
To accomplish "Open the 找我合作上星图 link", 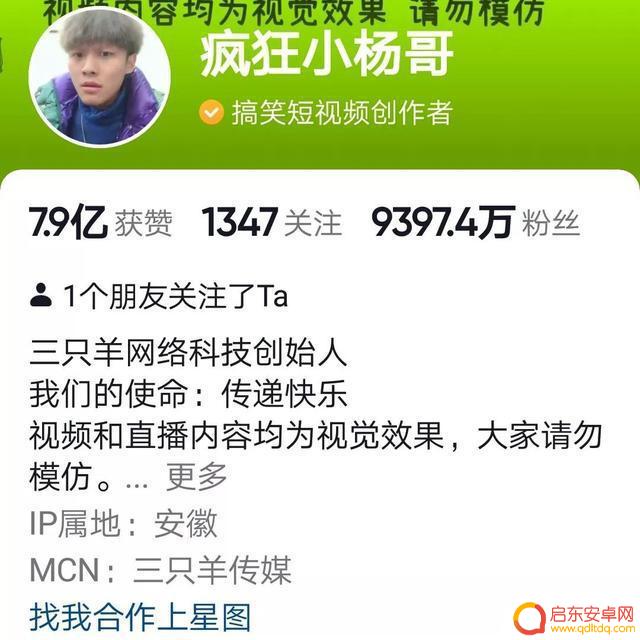I will (x=140, y=616).
